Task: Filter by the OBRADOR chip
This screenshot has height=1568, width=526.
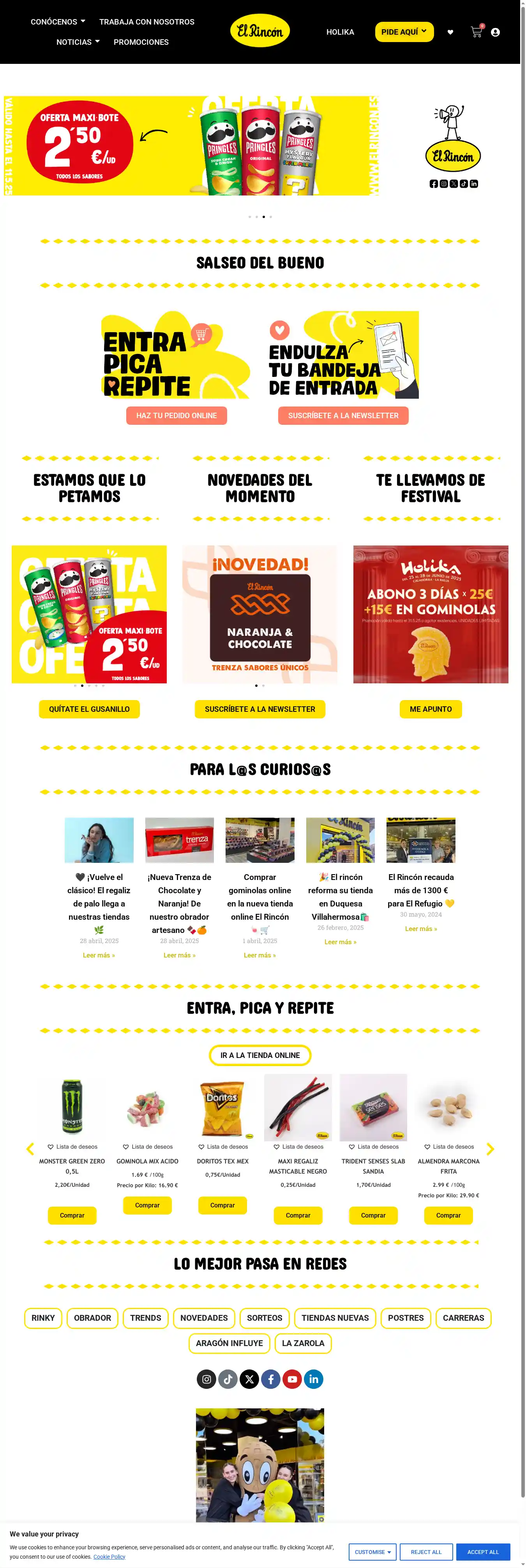Action: click(93, 1318)
